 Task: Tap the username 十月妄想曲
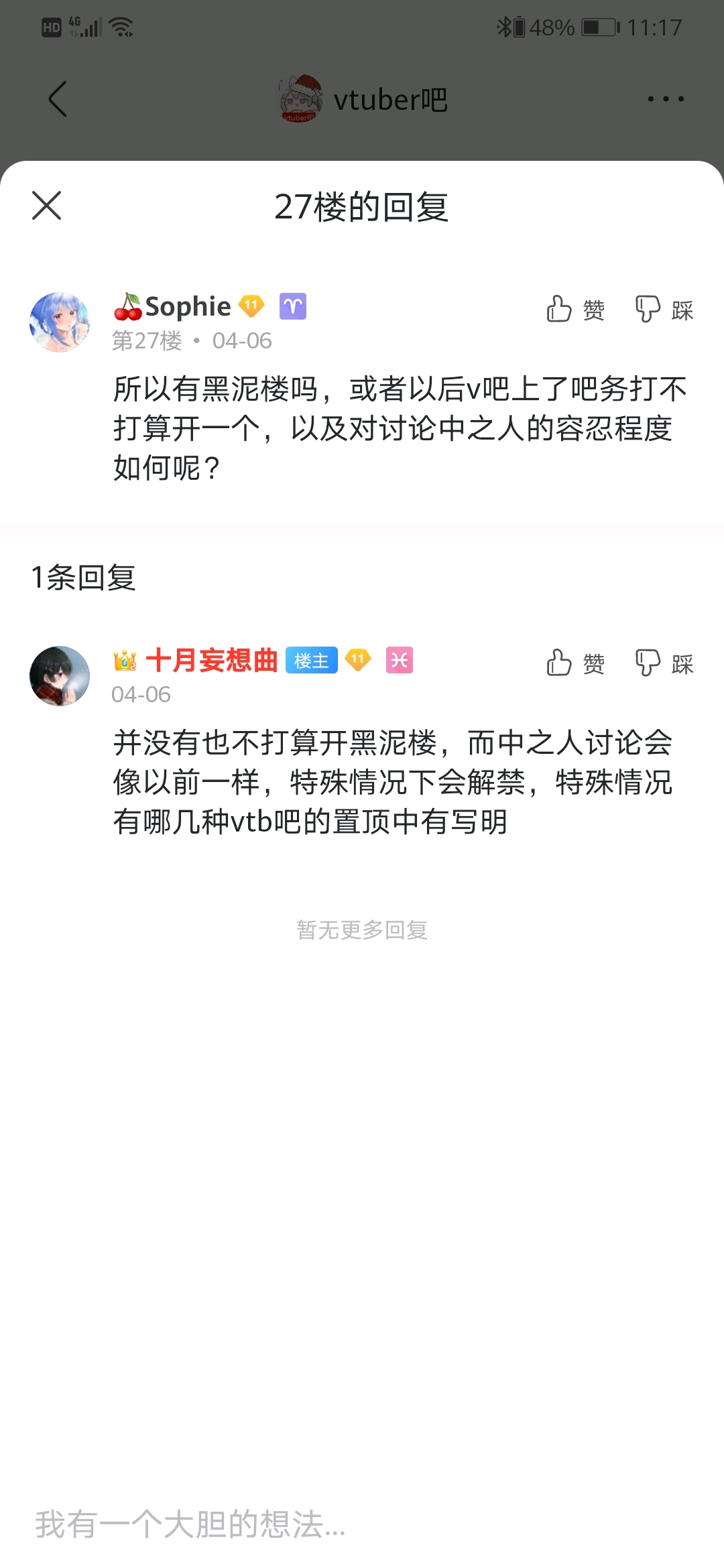(x=211, y=661)
